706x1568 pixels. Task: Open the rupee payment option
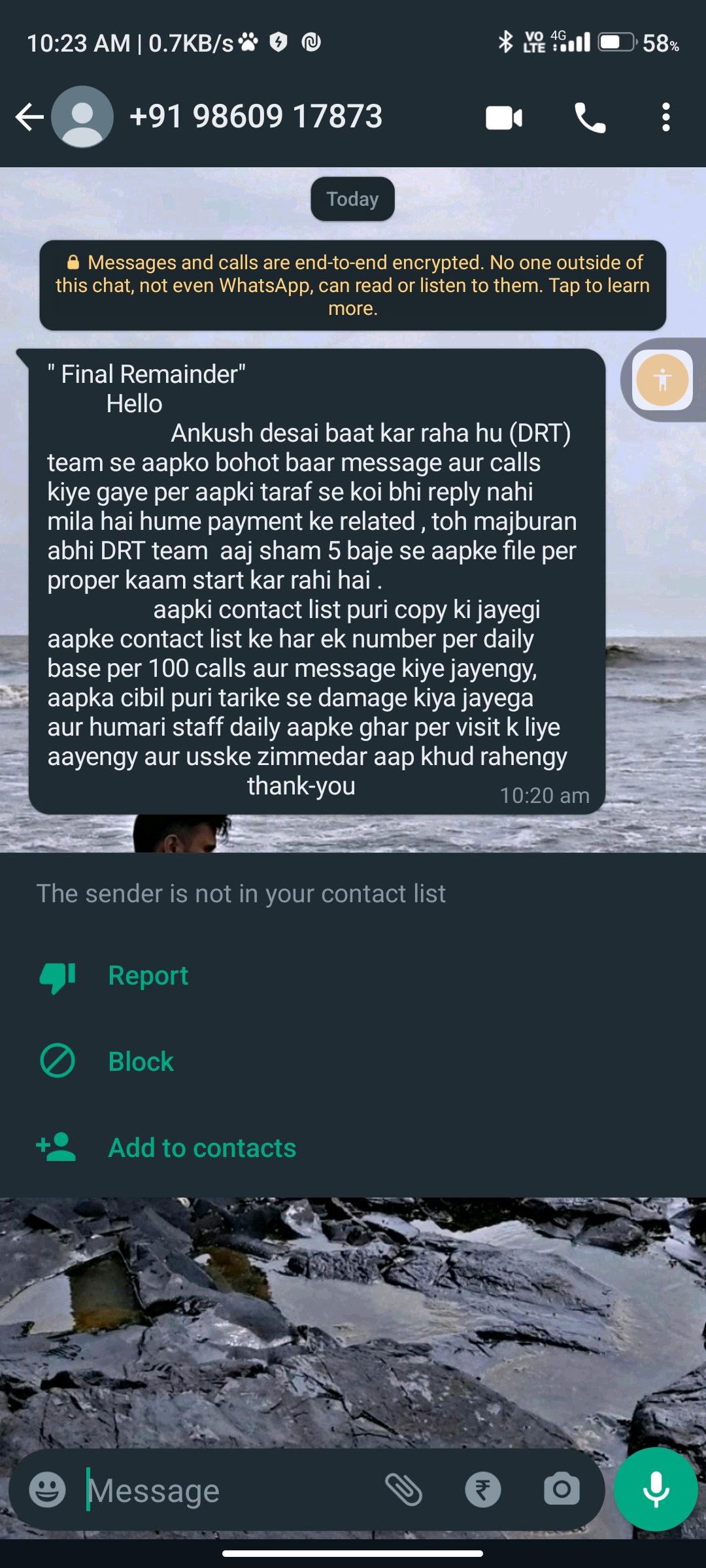pyautogui.click(x=483, y=1490)
